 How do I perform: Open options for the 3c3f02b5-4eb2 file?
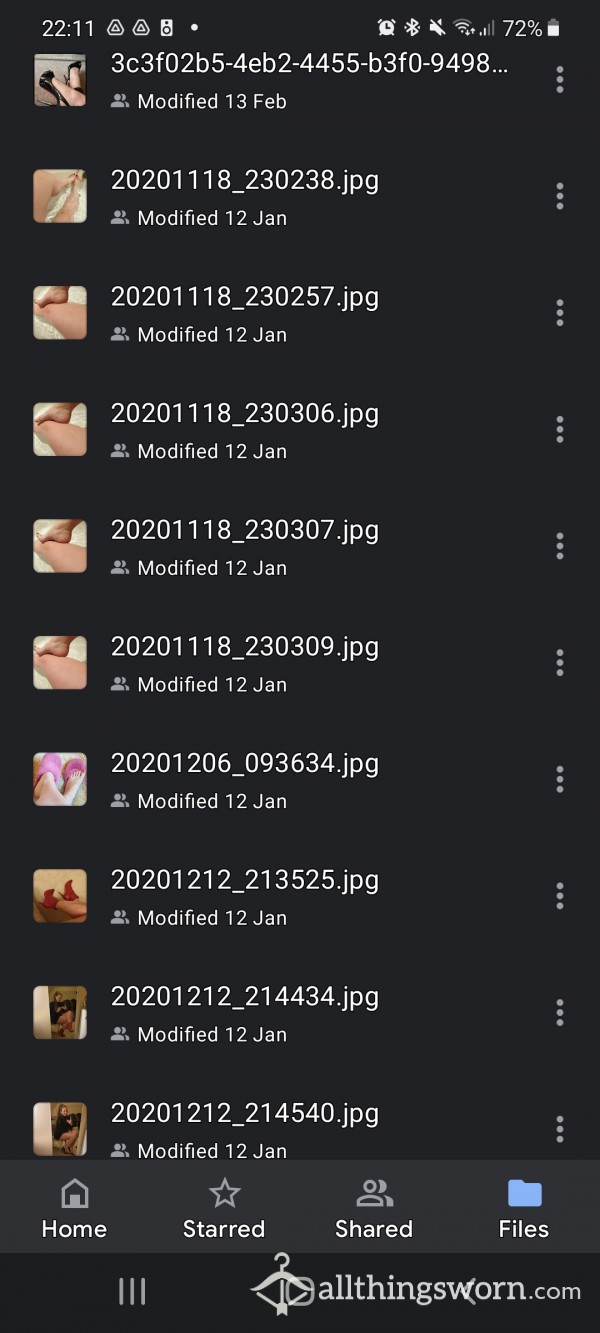560,80
